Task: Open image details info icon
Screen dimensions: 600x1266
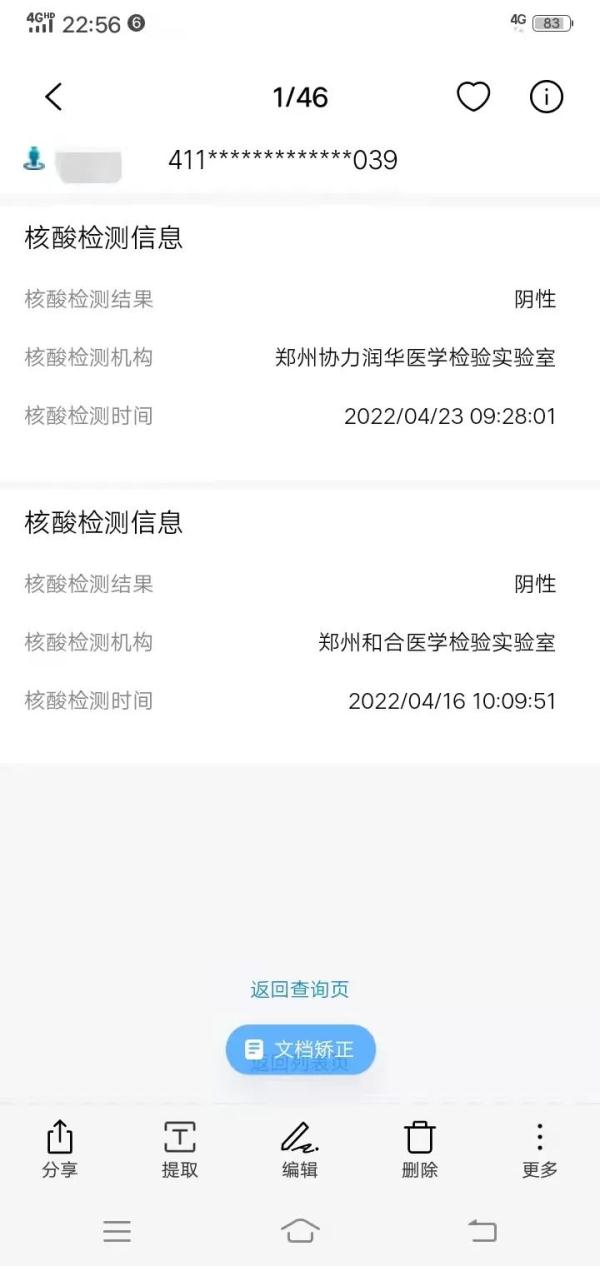Action: (546, 97)
